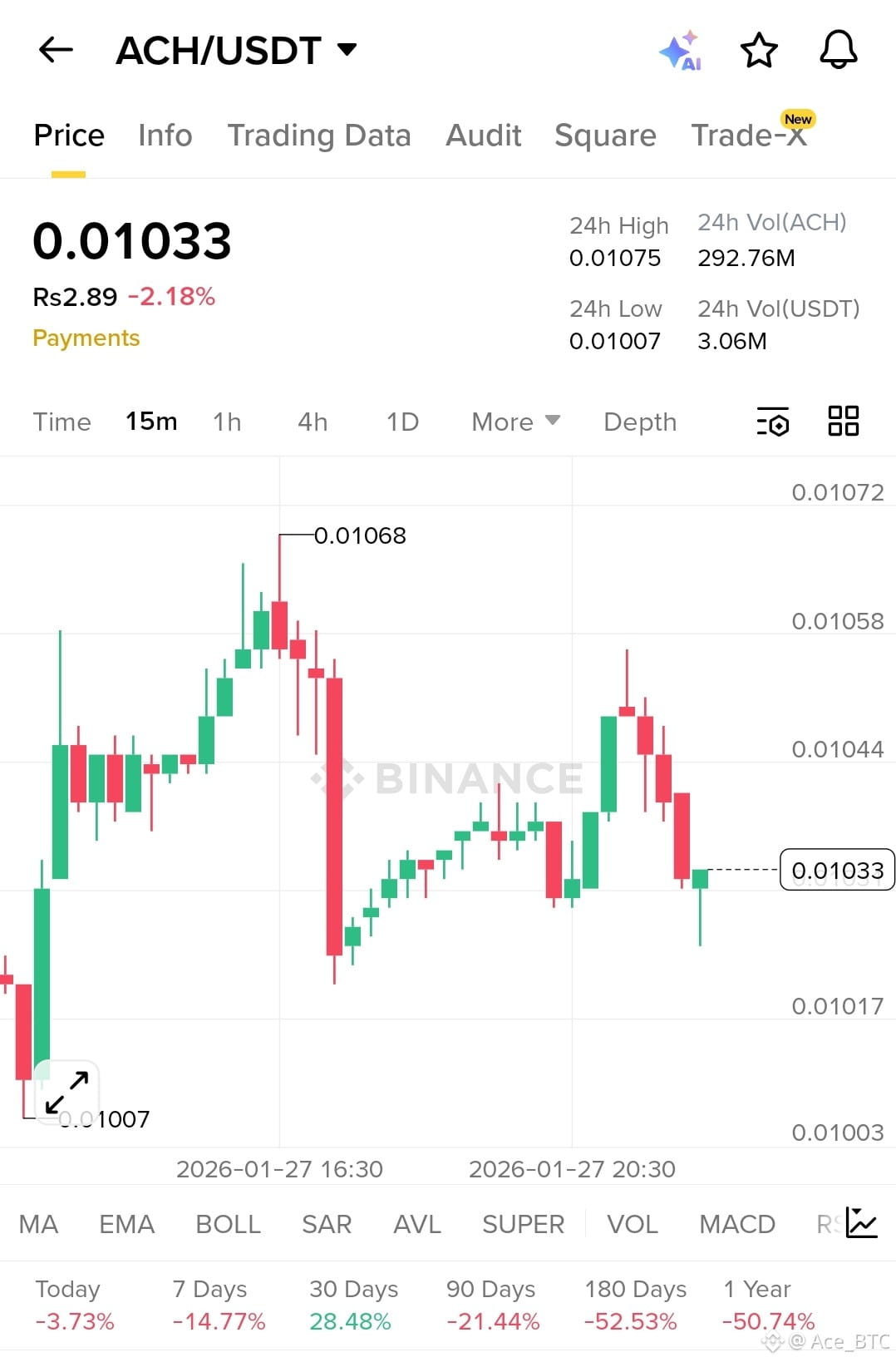Open the Binance AI assistant
This screenshot has height=1362, width=896.
682,50
